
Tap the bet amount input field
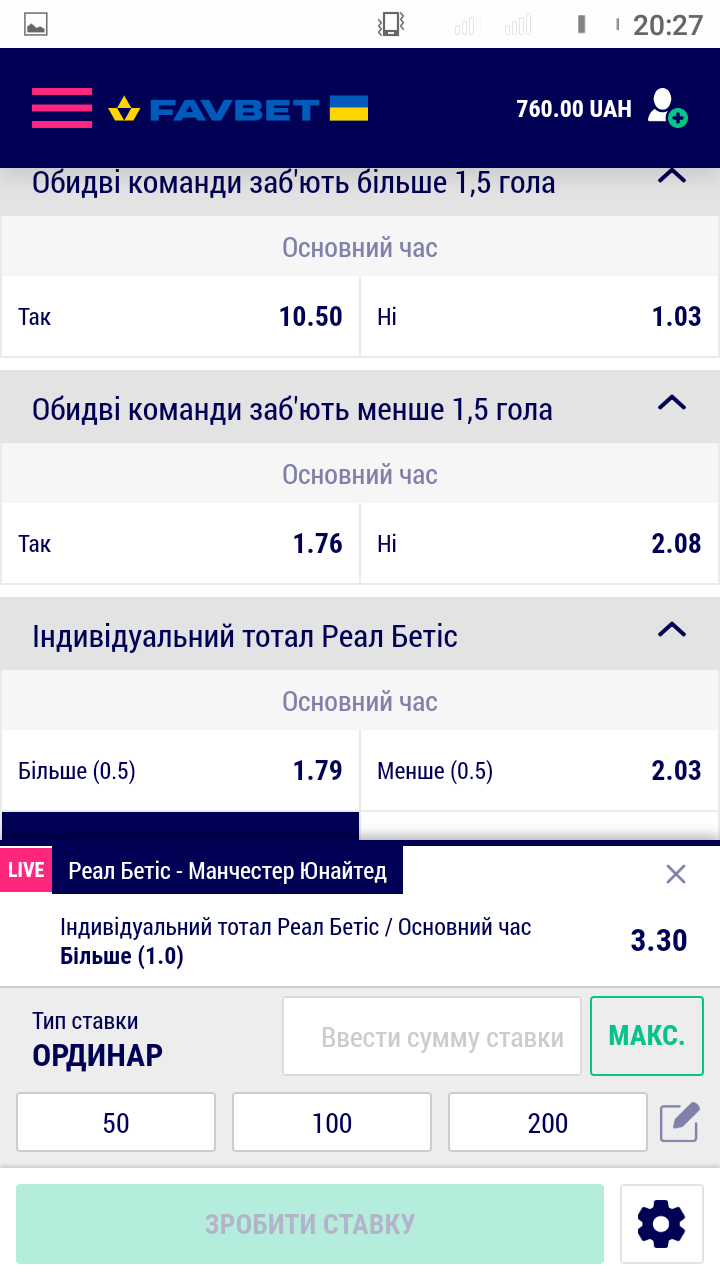click(432, 1037)
